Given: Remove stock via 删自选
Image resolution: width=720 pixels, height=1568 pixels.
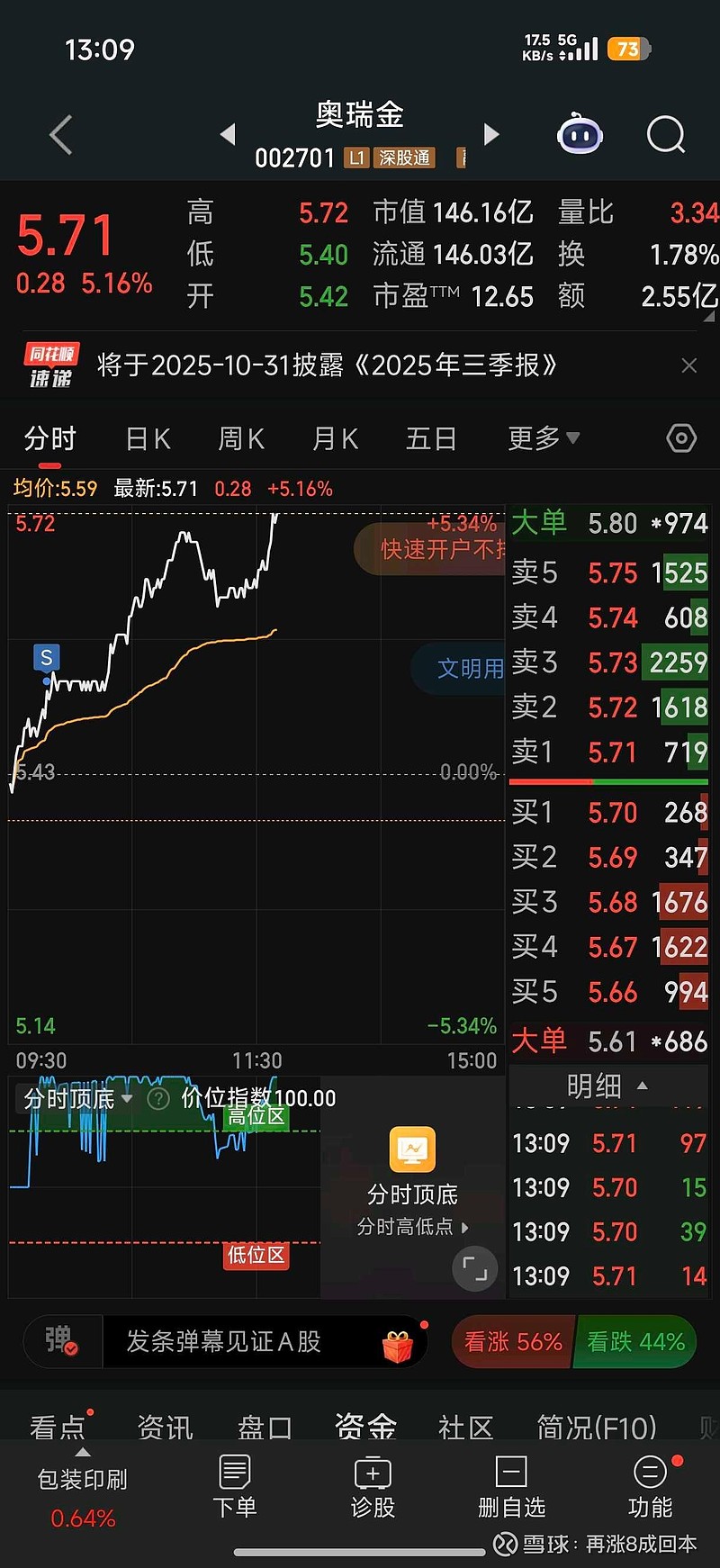Looking at the screenshot, I should point(511,1489).
